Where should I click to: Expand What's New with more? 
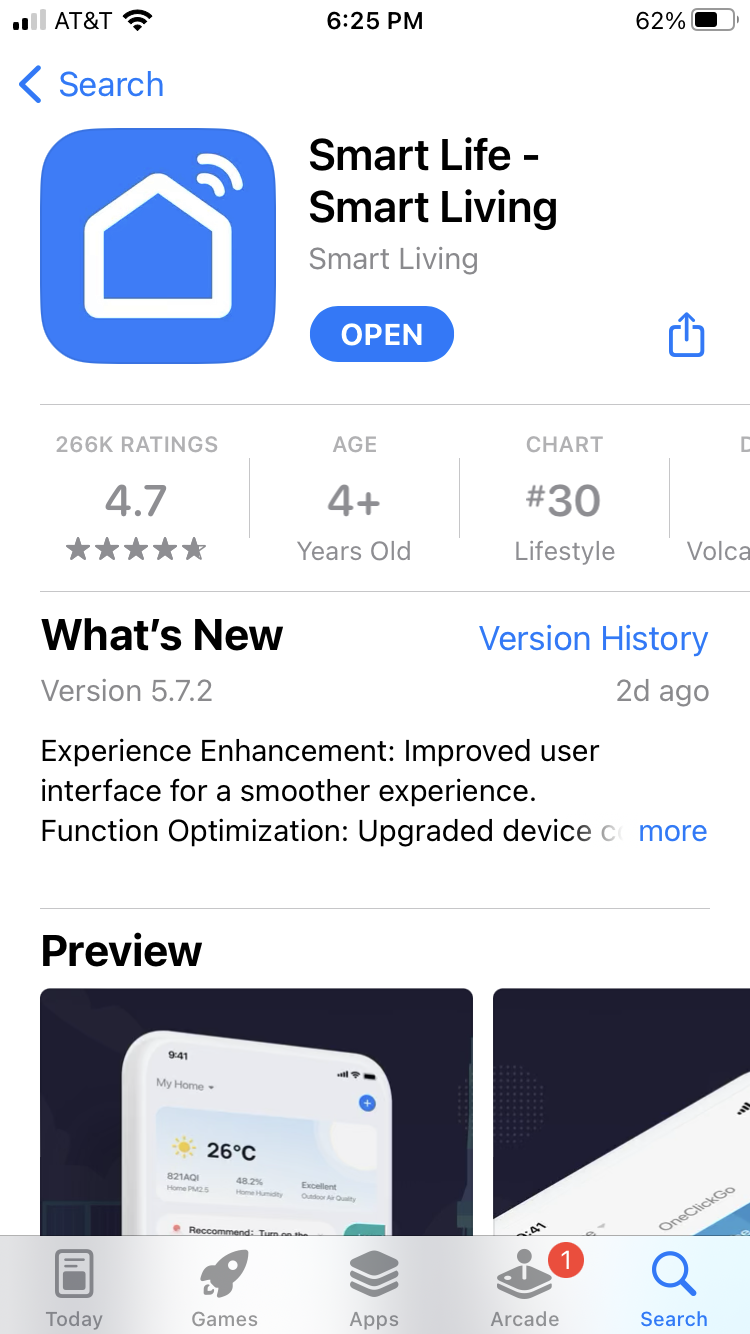pyautogui.click(x=672, y=831)
